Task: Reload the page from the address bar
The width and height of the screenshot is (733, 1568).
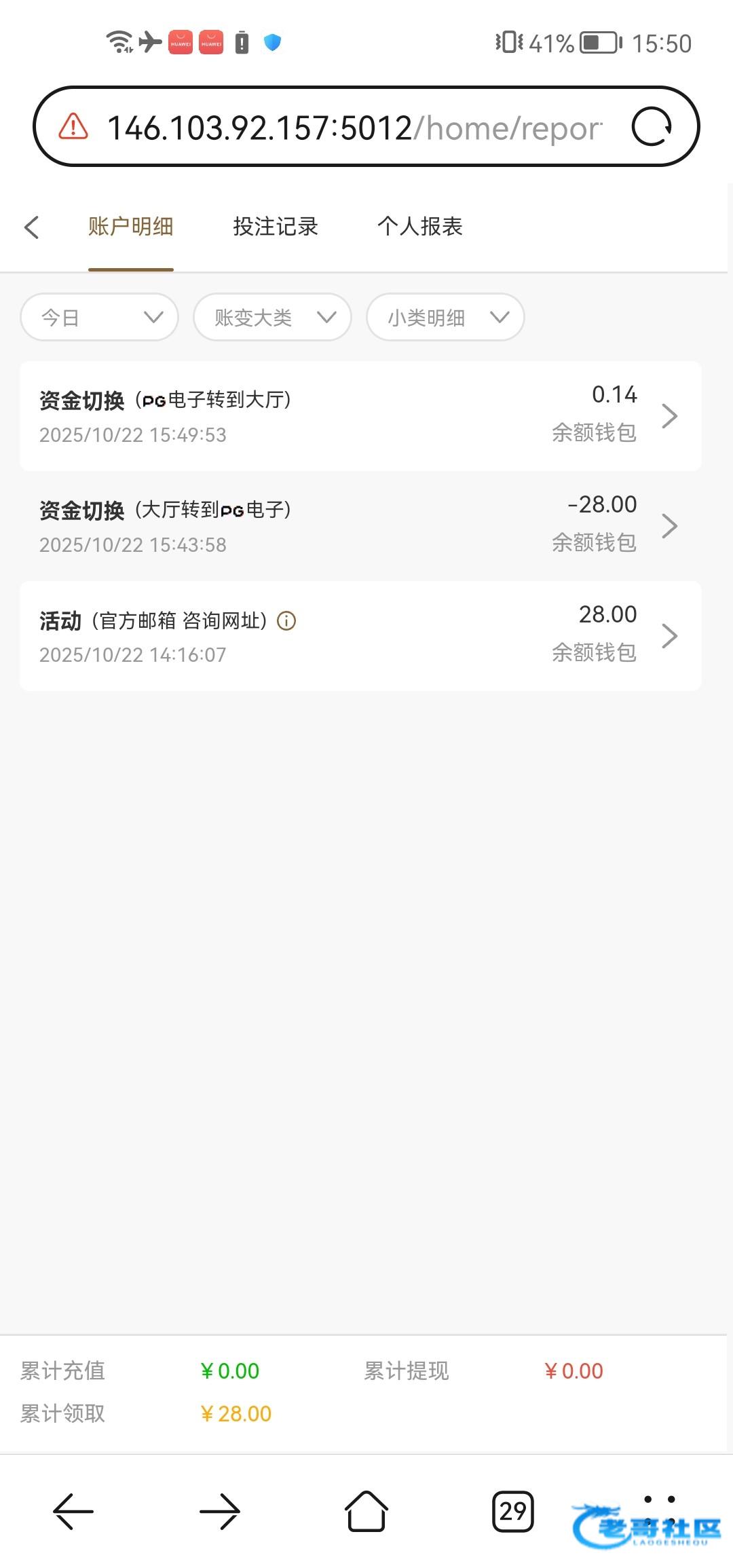Action: (652, 127)
